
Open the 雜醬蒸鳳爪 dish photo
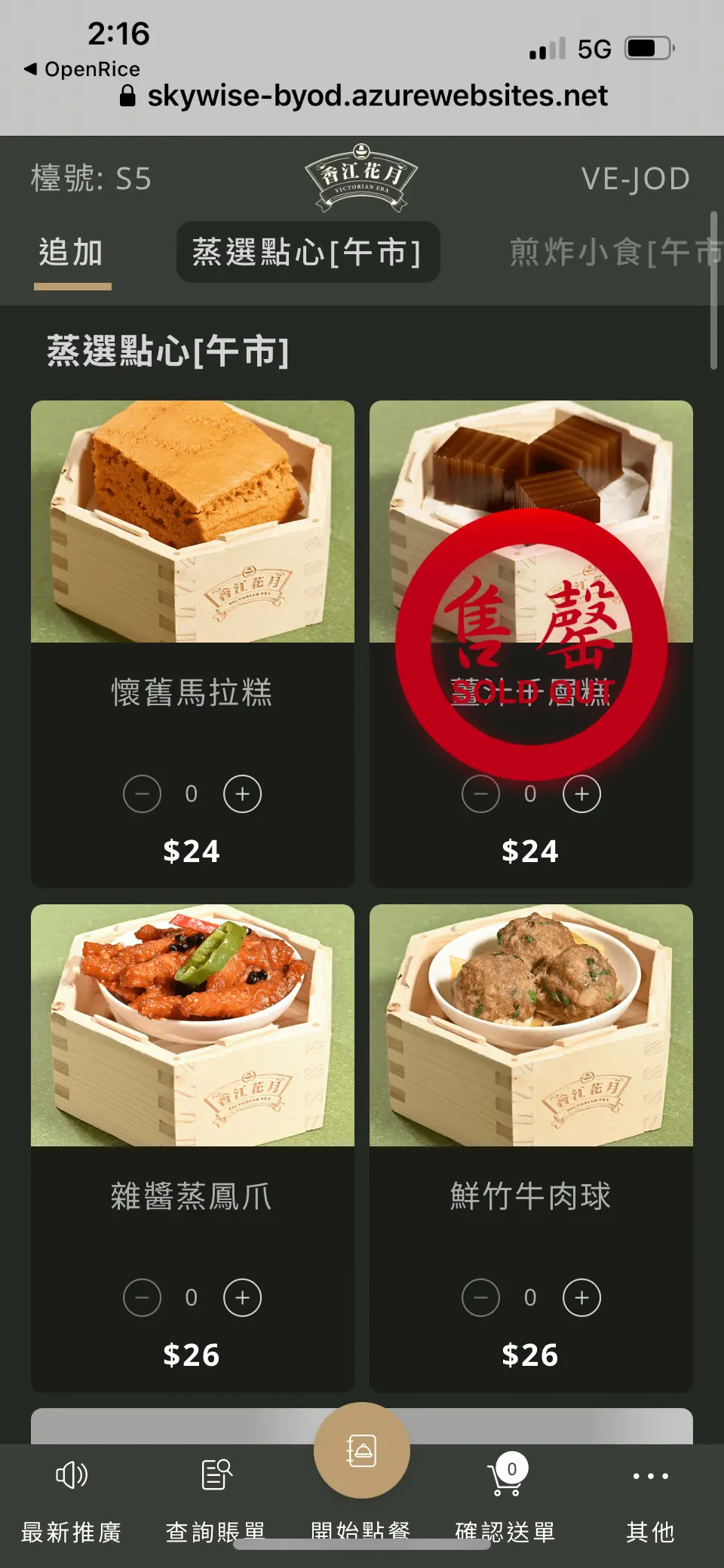[192, 1026]
